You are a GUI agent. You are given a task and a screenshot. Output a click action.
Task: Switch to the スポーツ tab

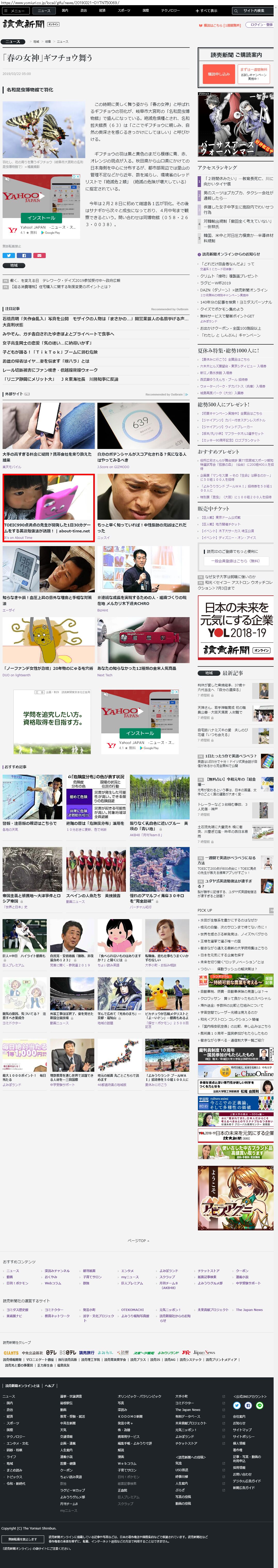tap(123, 10)
